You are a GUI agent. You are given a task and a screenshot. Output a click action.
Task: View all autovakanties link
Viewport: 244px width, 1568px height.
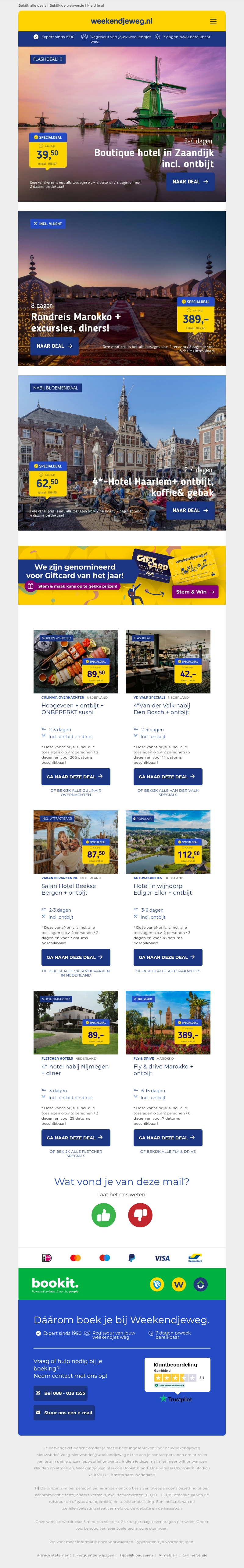point(168,971)
